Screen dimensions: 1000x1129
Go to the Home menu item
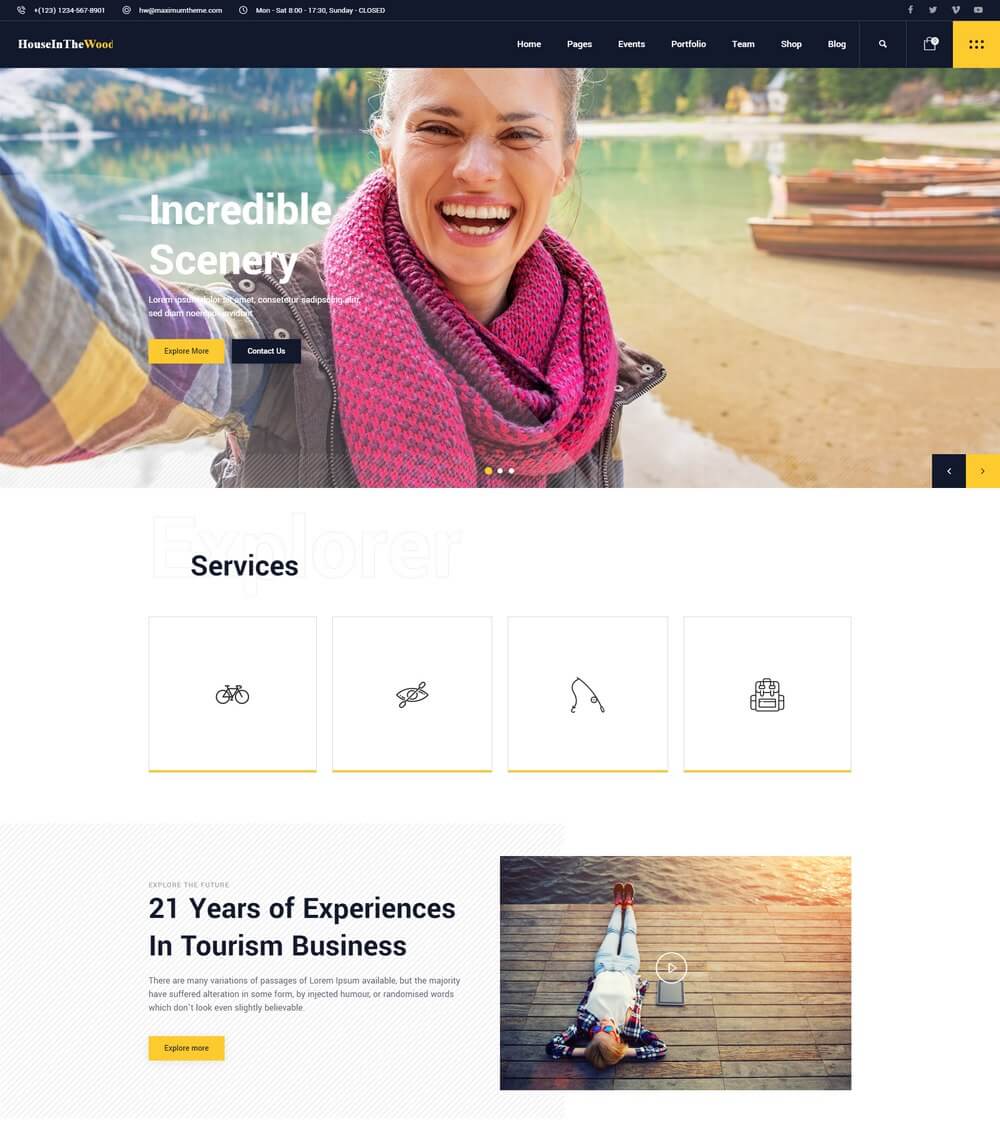pos(529,44)
